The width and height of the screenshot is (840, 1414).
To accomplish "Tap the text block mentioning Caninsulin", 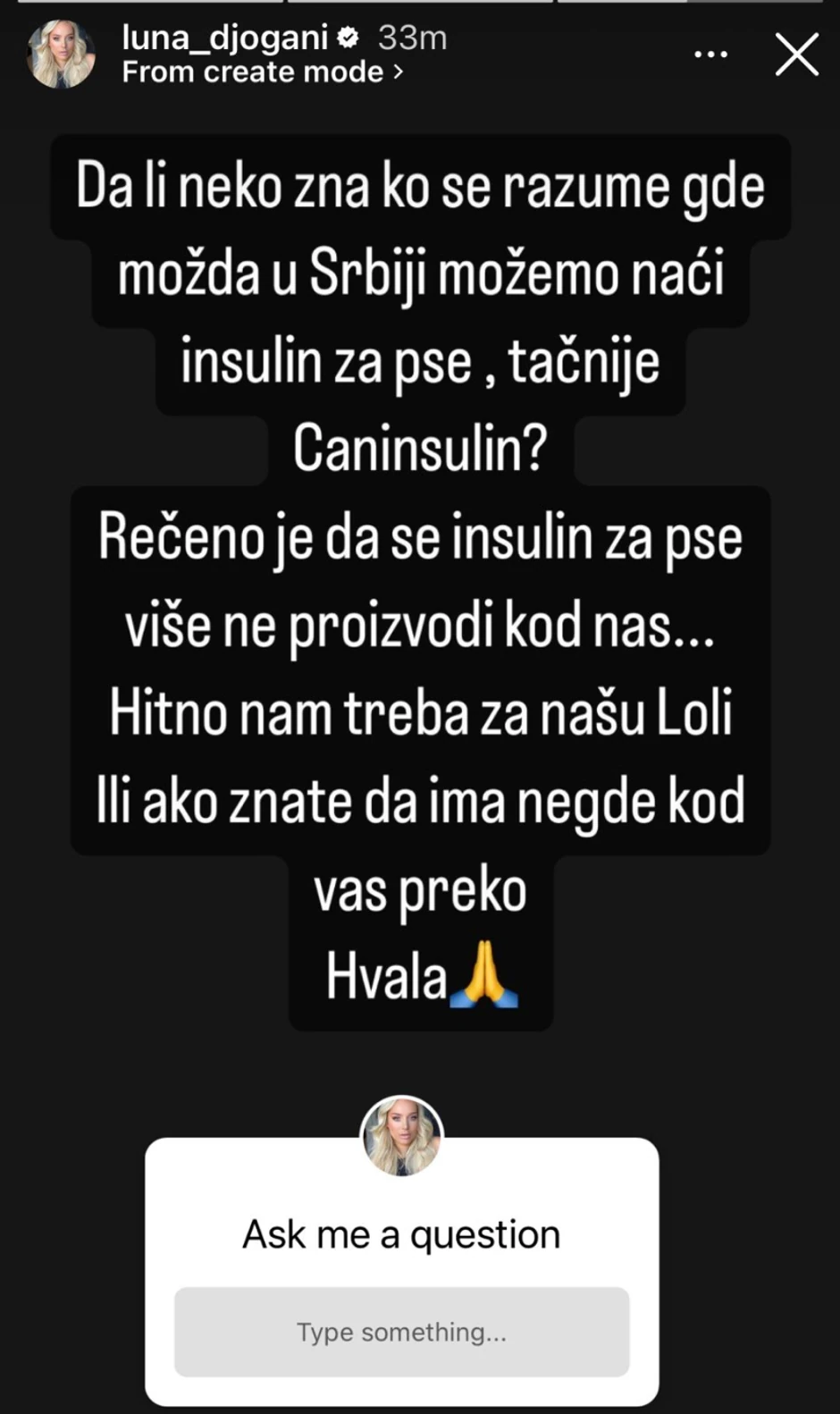I will tap(420, 443).
